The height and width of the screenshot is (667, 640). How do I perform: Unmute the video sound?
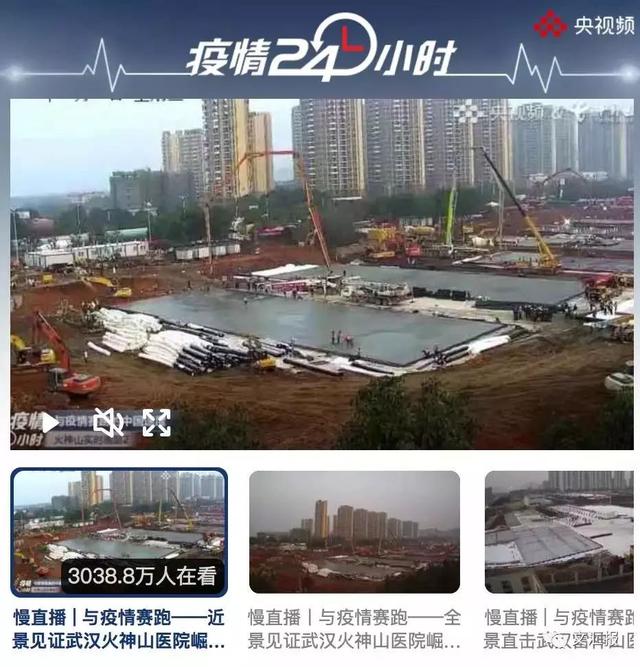coord(108,423)
